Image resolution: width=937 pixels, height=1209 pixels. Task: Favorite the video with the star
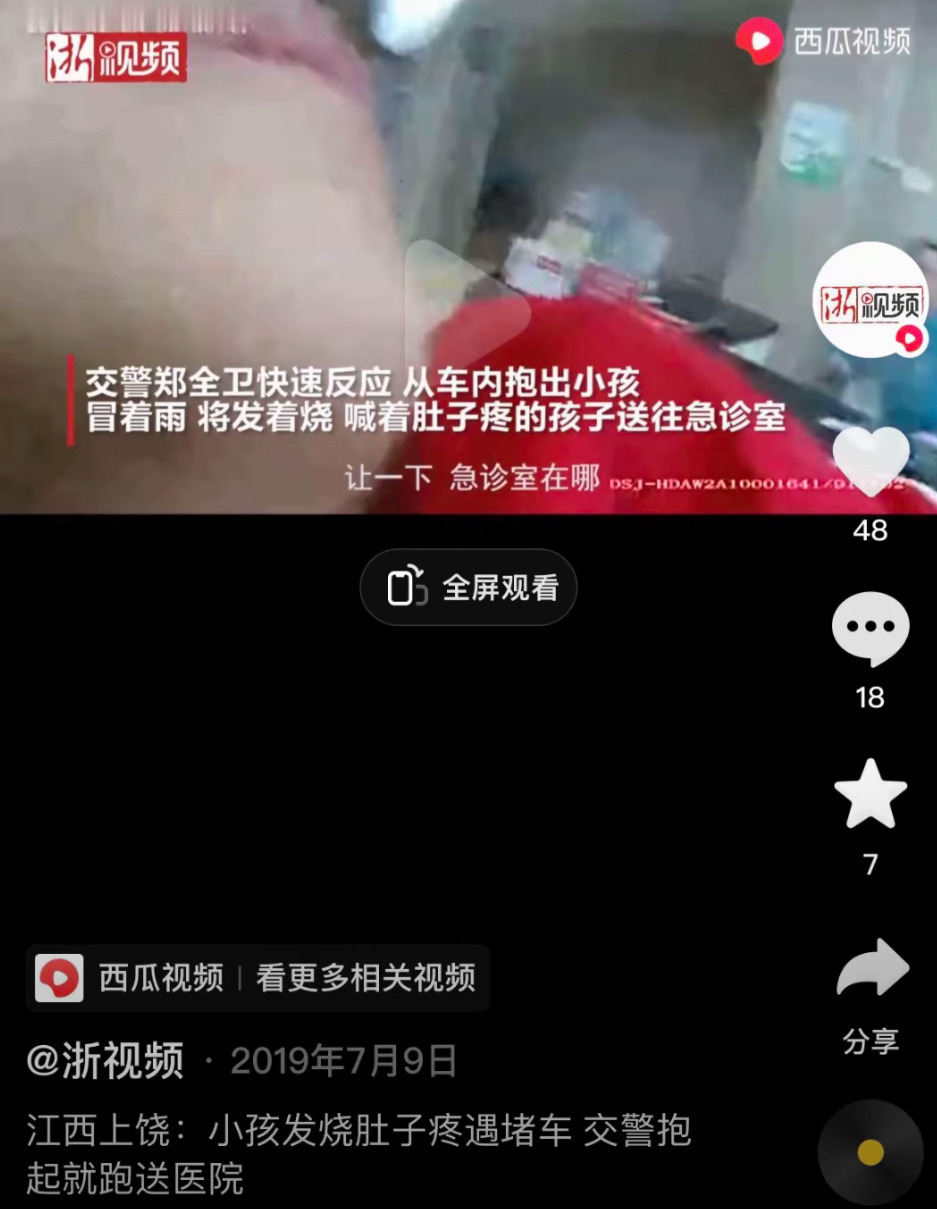coord(870,794)
